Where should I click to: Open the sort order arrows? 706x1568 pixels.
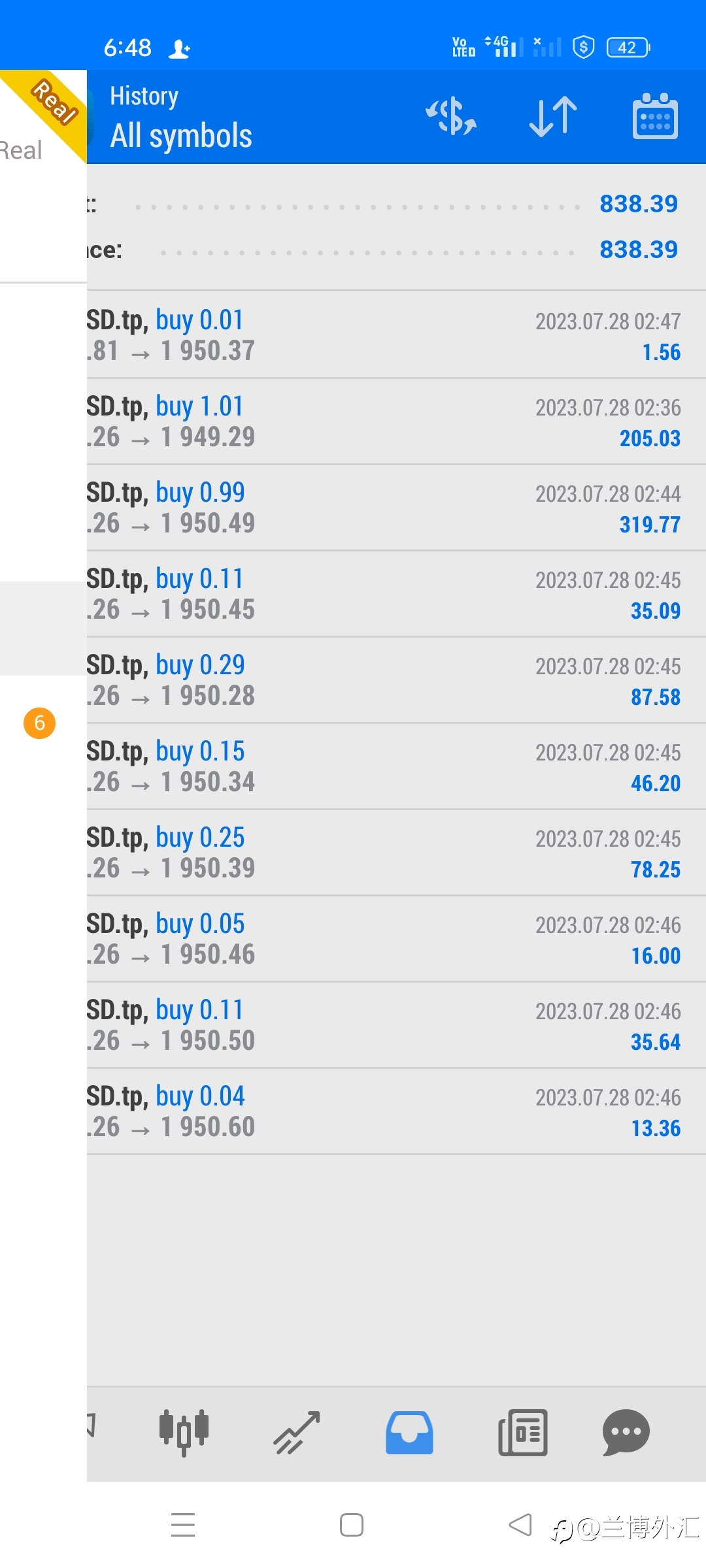[553, 117]
